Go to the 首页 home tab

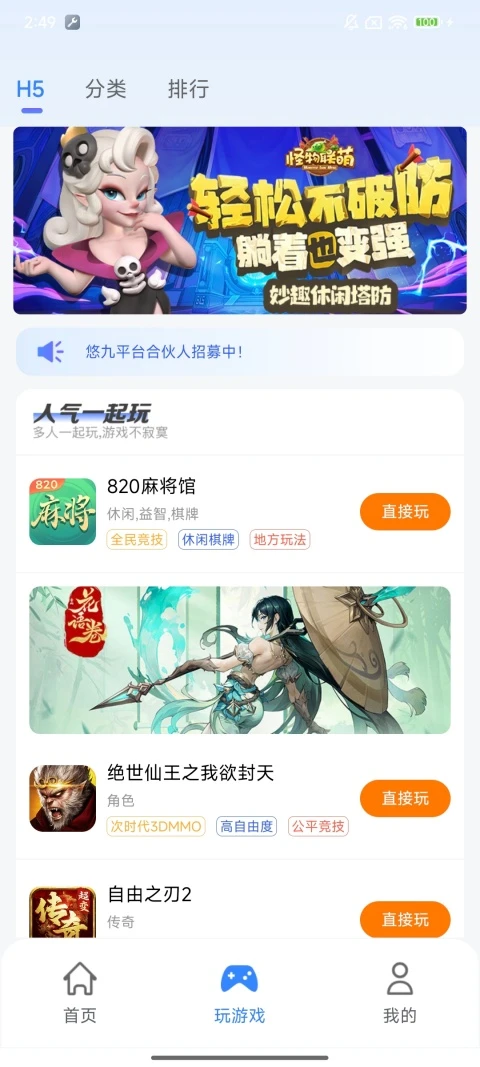point(80,994)
